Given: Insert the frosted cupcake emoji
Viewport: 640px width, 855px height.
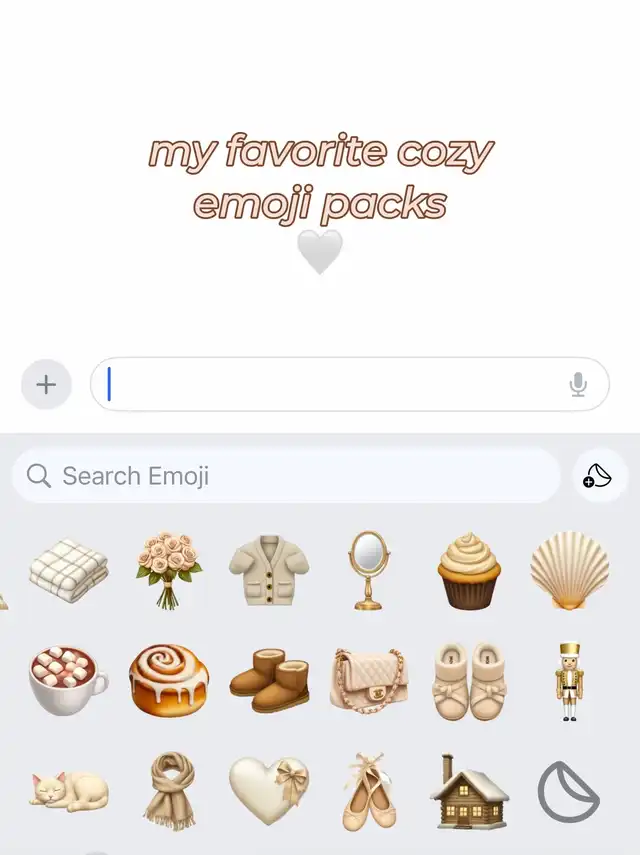Looking at the screenshot, I should pos(469,571).
